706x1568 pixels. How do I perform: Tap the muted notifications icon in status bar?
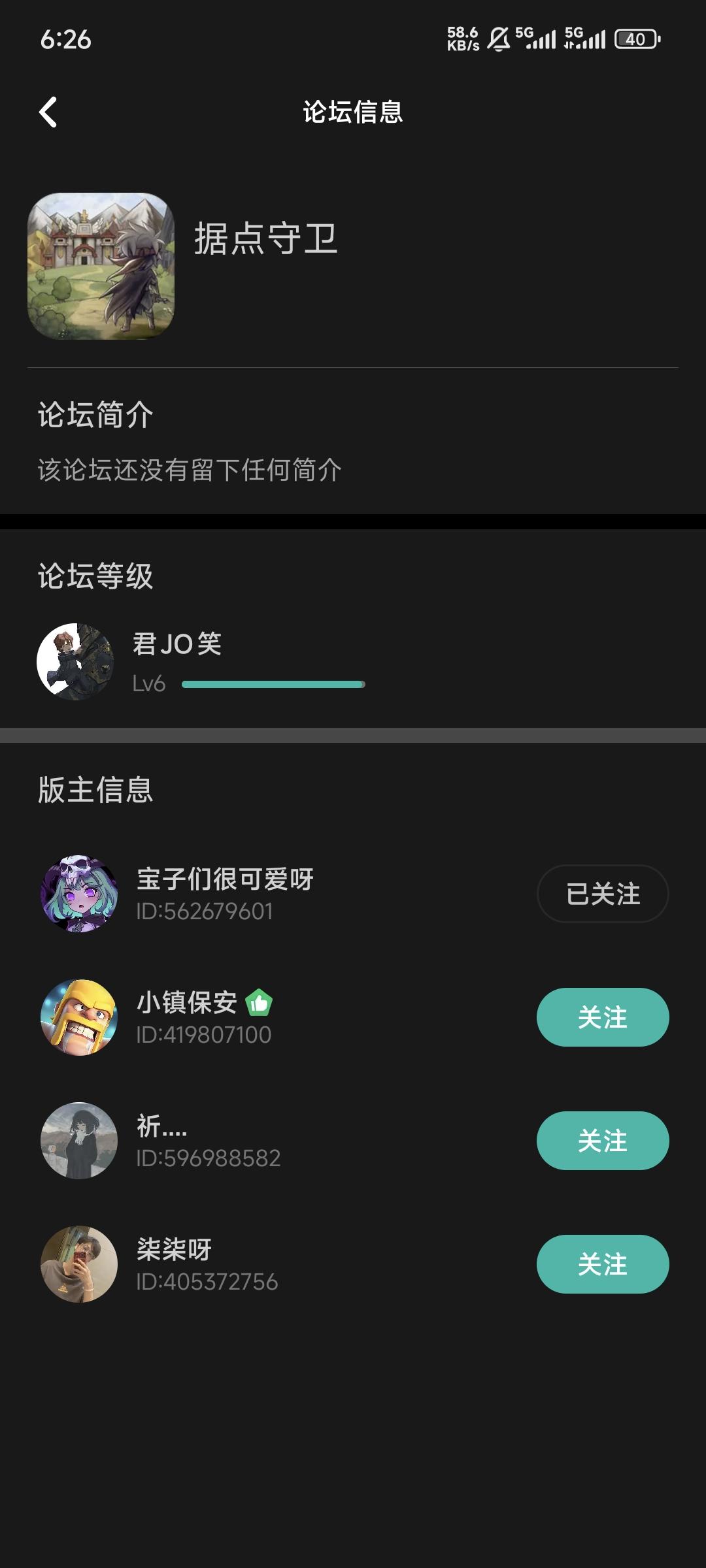pyautogui.click(x=499, y=39)
